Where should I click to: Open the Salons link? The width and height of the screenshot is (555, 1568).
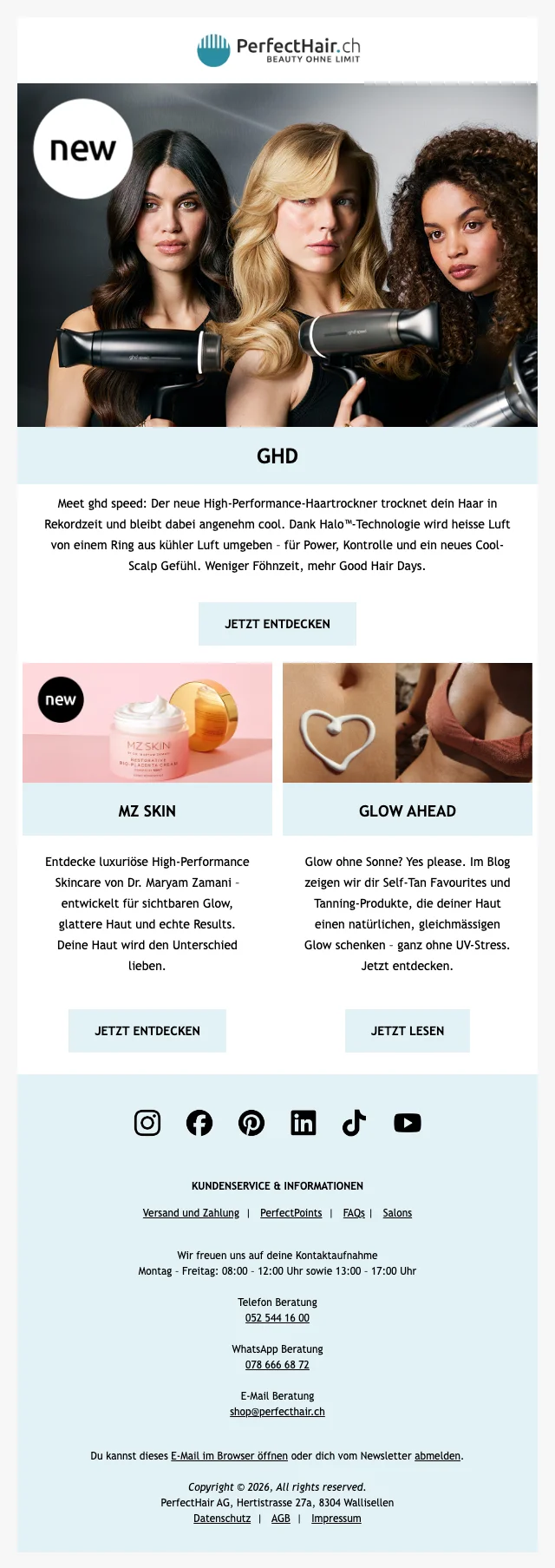[397, 1213]
